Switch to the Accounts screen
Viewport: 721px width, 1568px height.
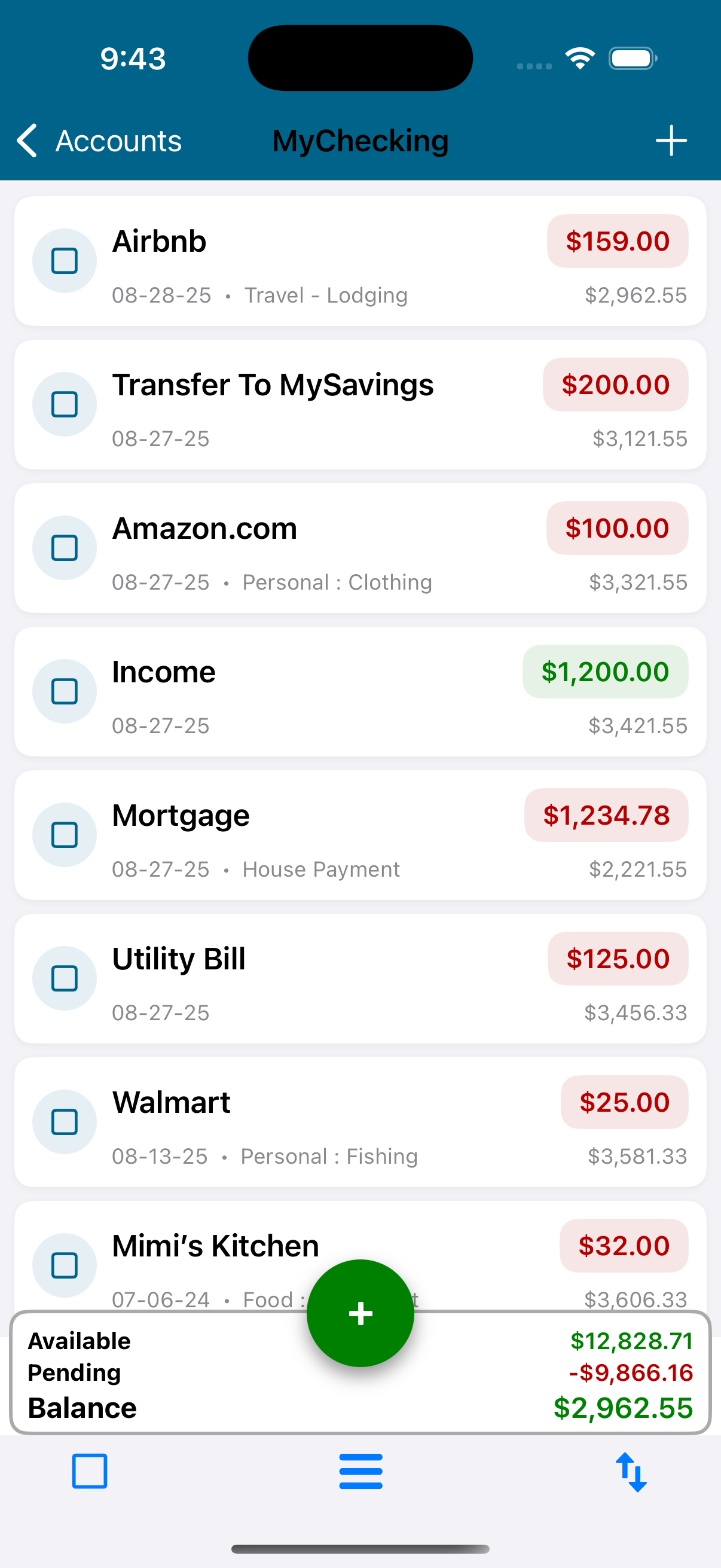pos(118,140)
